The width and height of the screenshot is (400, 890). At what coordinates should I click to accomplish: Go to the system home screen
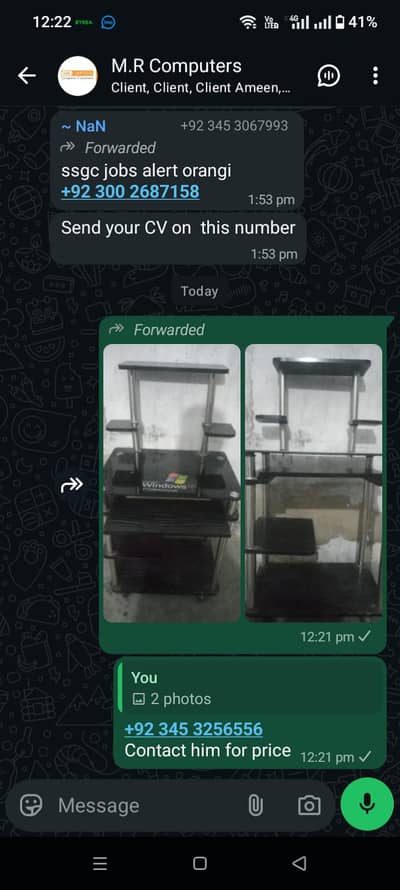[200, 863]
